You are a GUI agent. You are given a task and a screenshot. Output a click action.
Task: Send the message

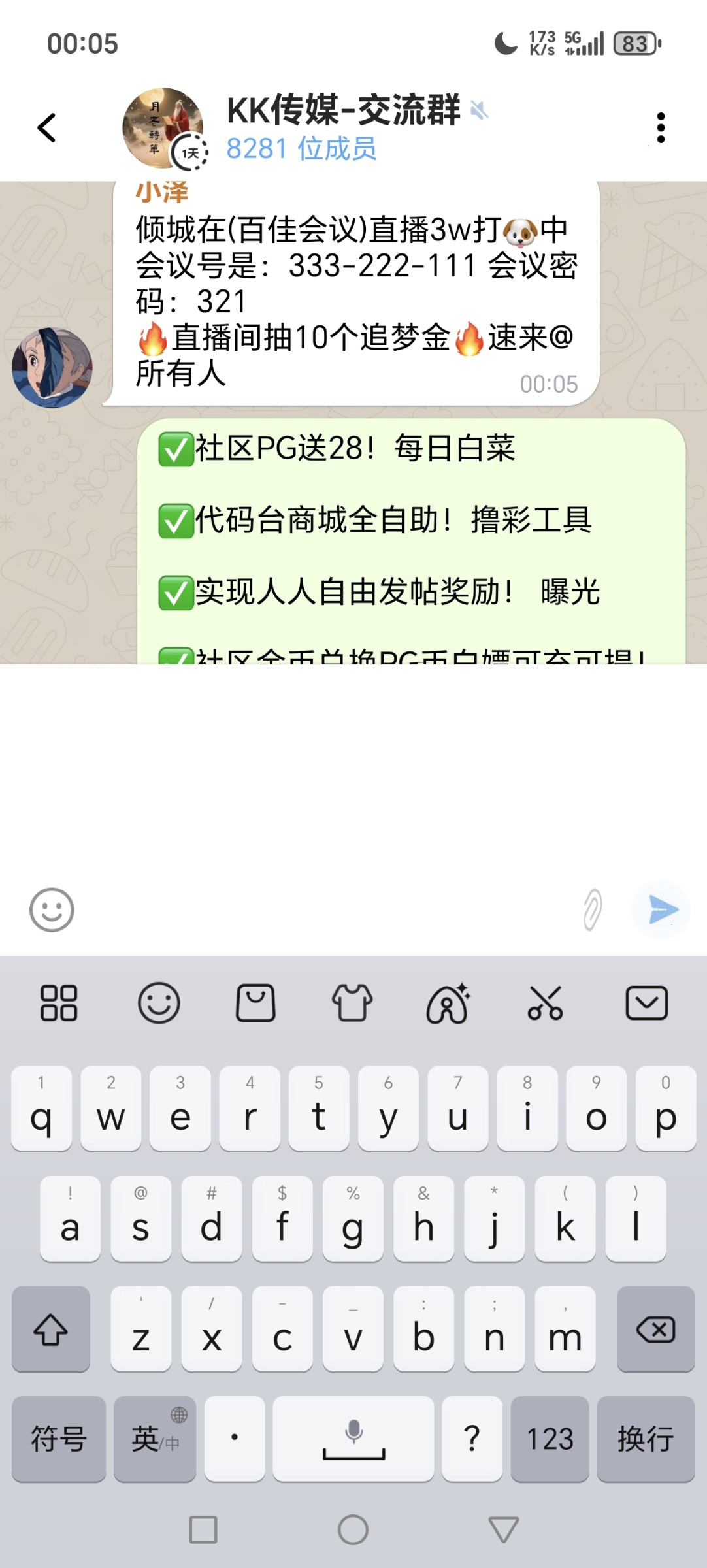point(663,909)
